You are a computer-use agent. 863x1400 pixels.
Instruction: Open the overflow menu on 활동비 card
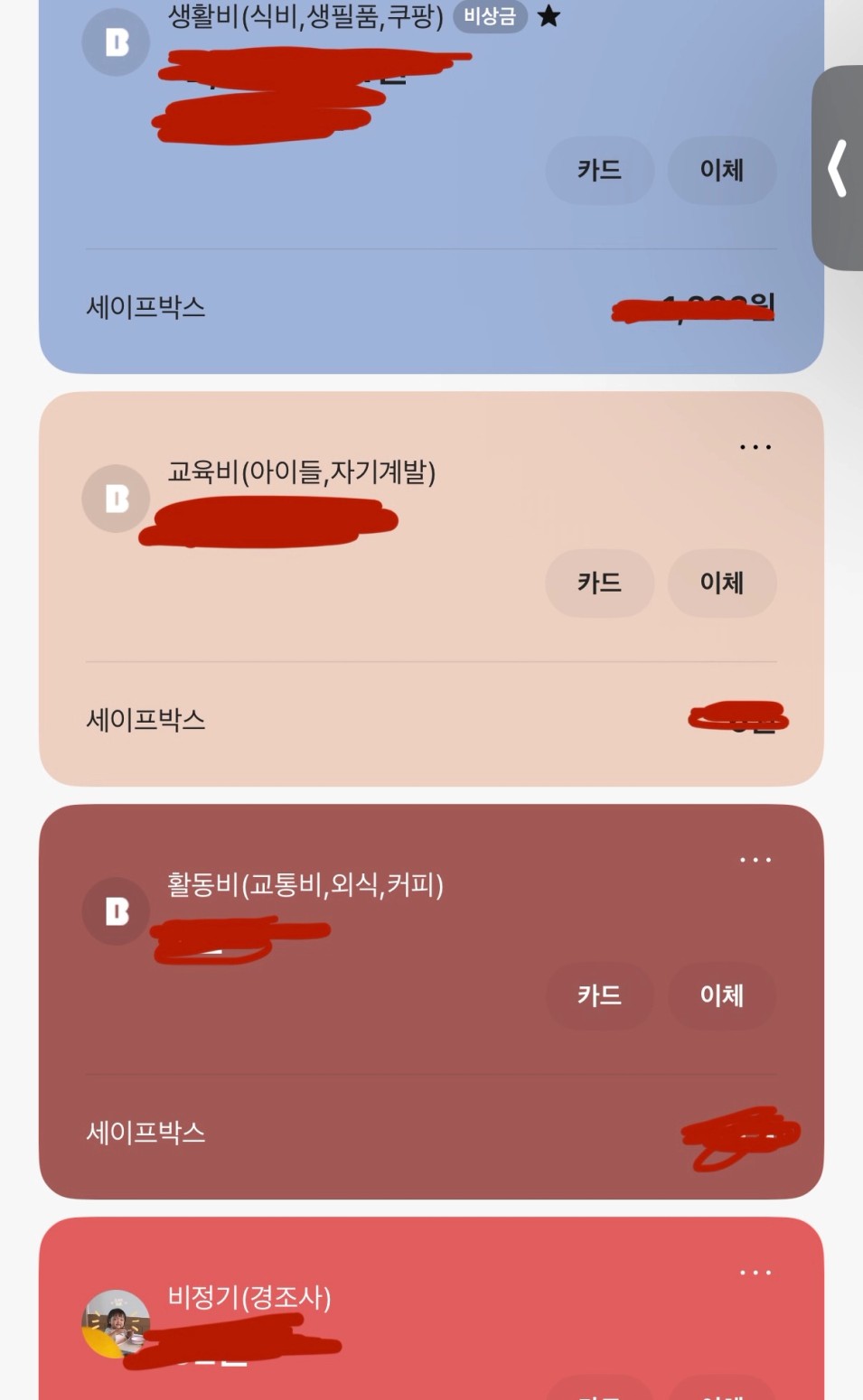point(755,860)
